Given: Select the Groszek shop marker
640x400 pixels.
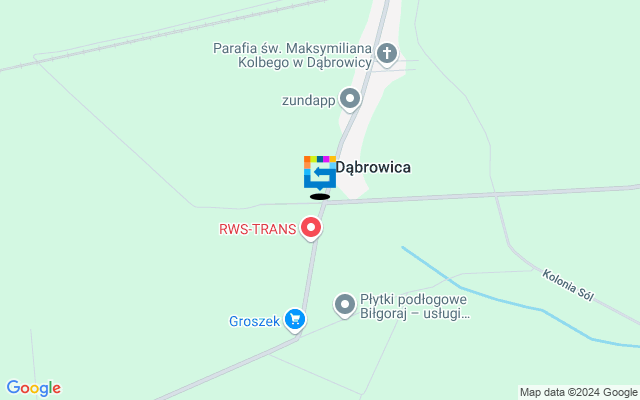Looking at the screenshot, I should [294, 320].
